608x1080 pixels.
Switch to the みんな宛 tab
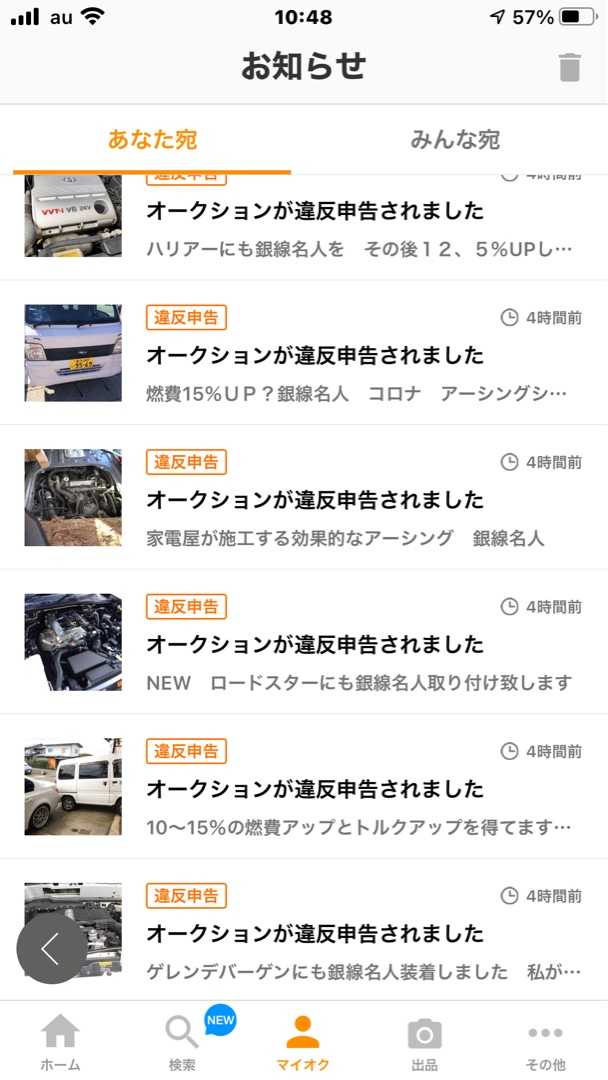pyautogui.click(x=455, y=140)
